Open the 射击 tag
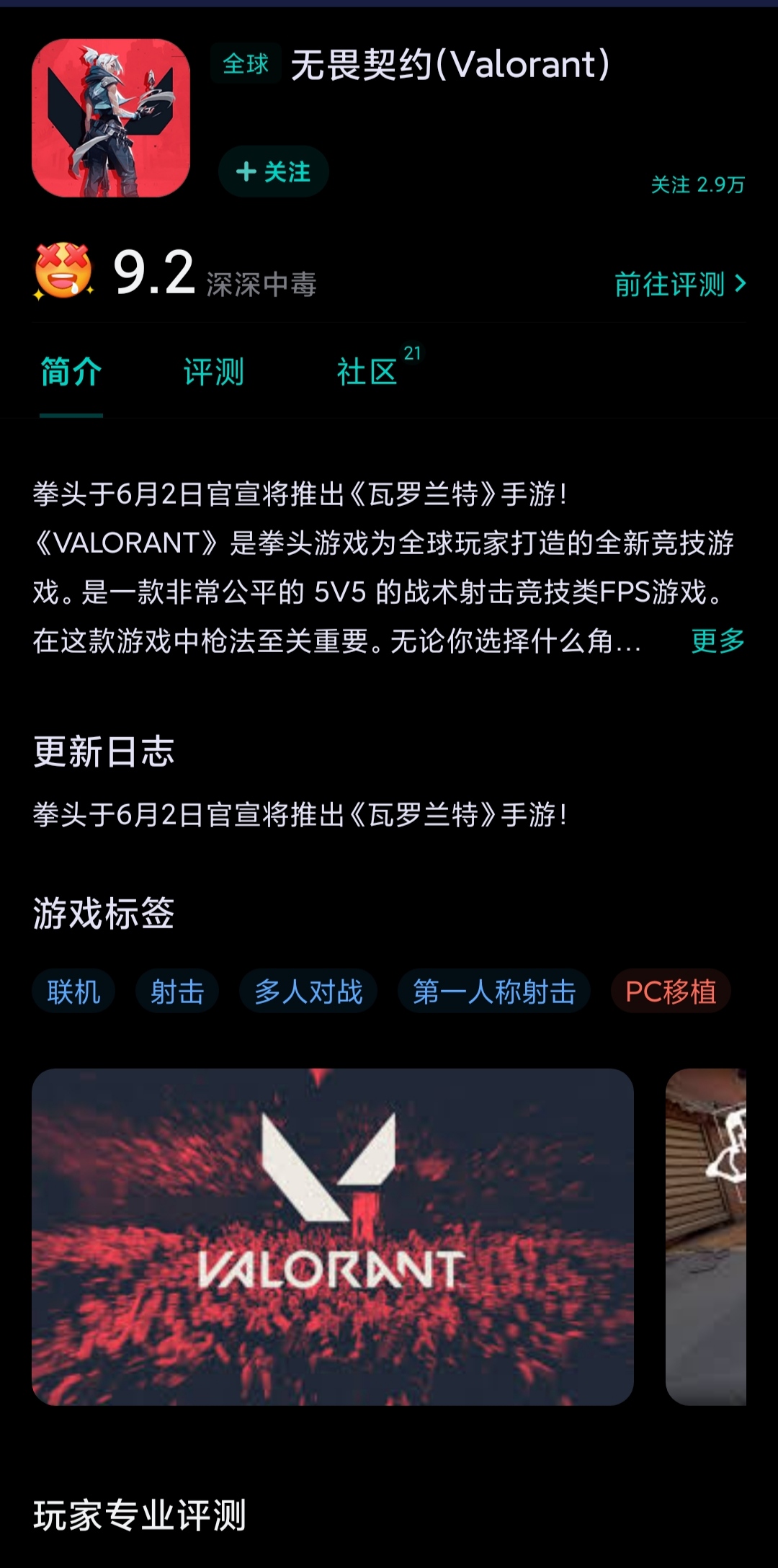 click(x=177, y=992)
